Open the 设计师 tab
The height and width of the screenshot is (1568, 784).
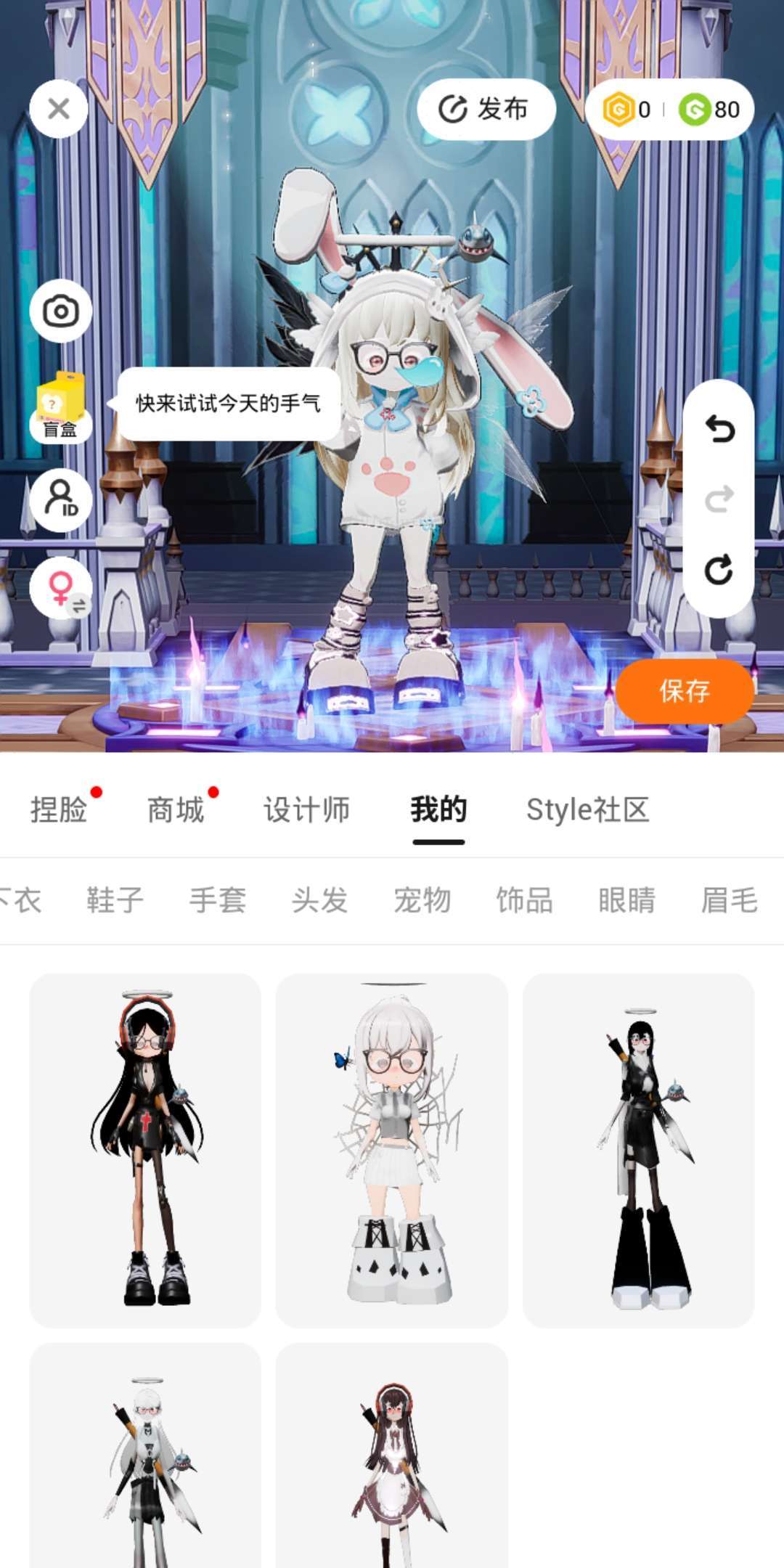click(306, 810)
